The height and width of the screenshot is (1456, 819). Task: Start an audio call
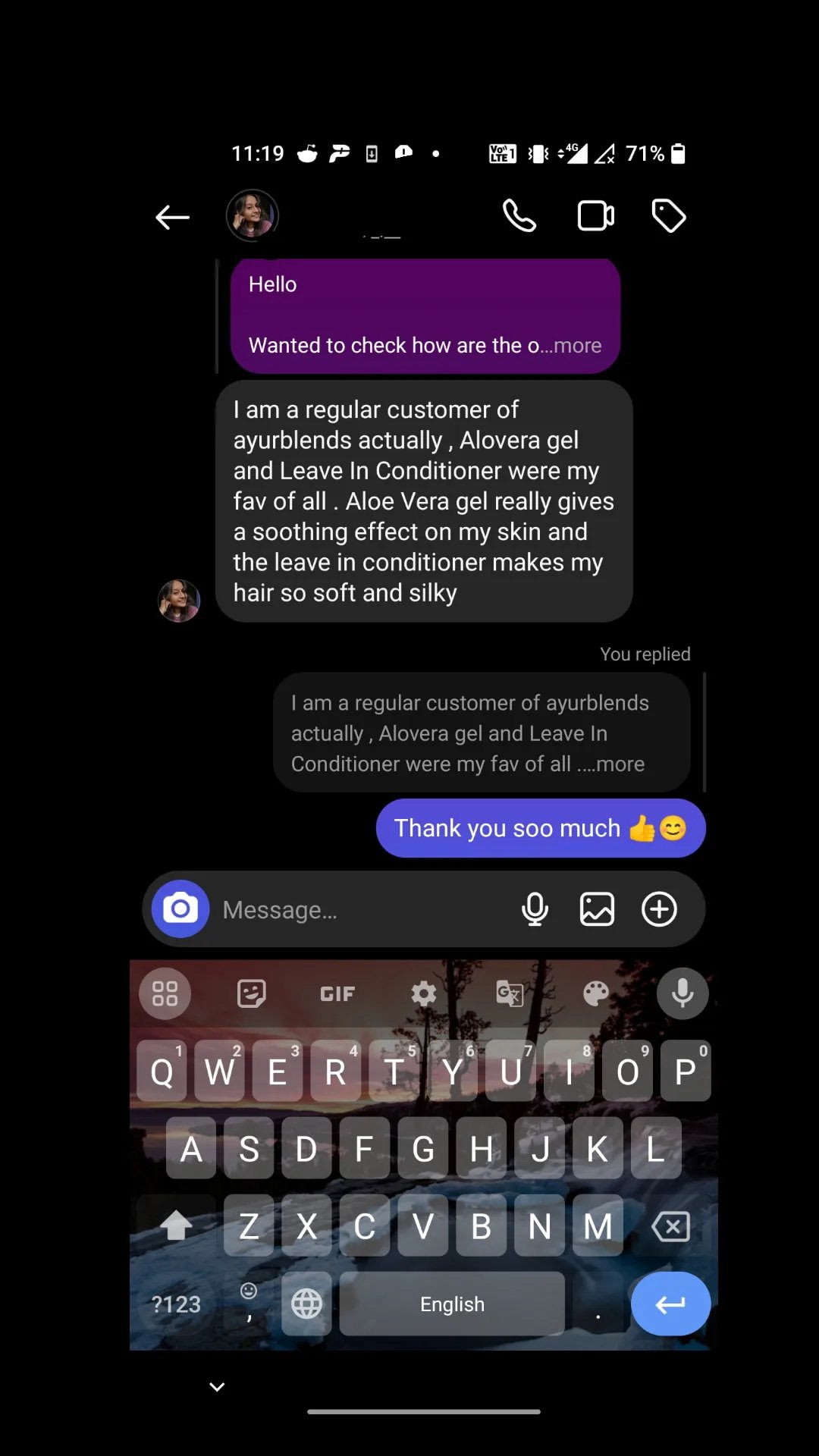click(x=519, y=217)
